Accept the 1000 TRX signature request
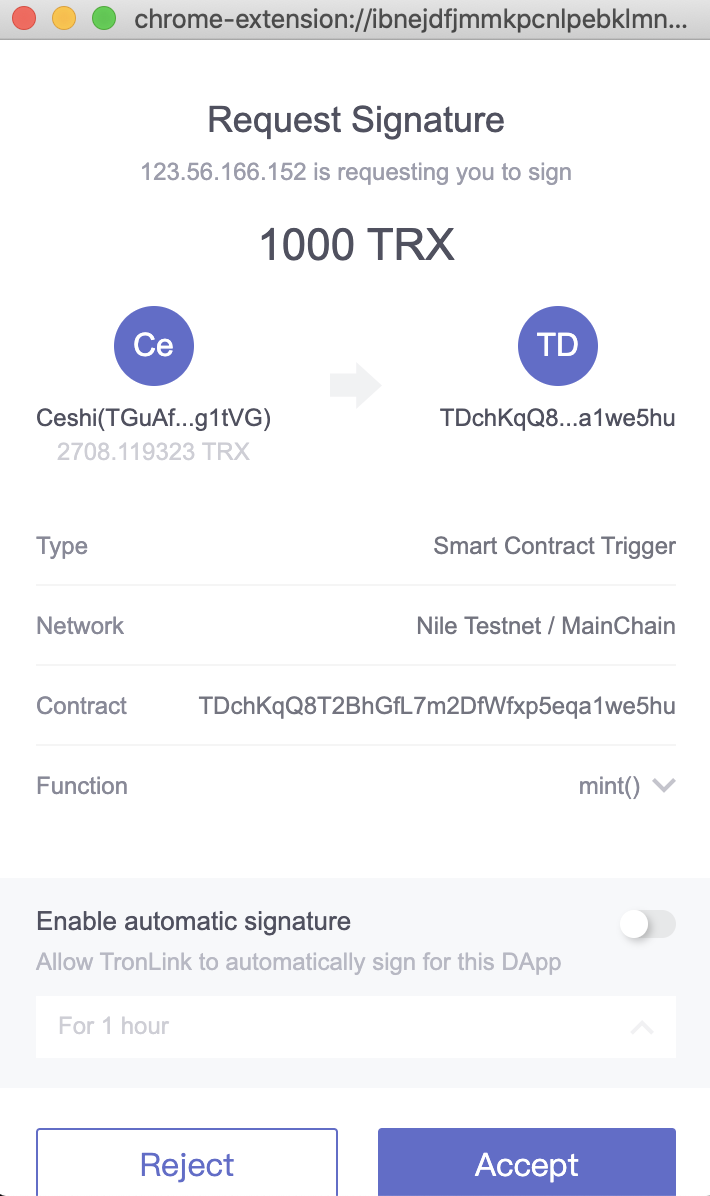Image resolution: width=710 pixels, height=1196 pixels. (x=527, y=1163)
